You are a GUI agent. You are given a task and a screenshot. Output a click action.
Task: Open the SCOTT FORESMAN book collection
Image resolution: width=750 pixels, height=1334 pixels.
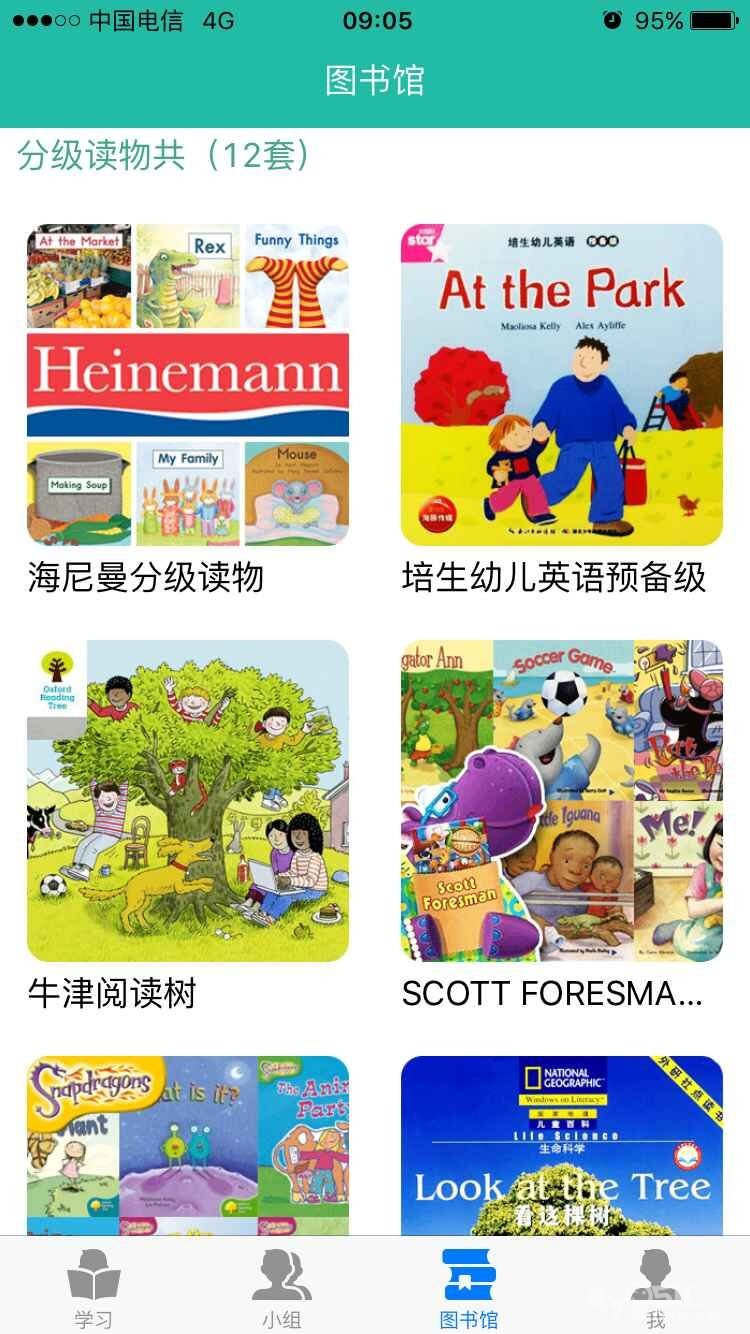tap(561, 801)
